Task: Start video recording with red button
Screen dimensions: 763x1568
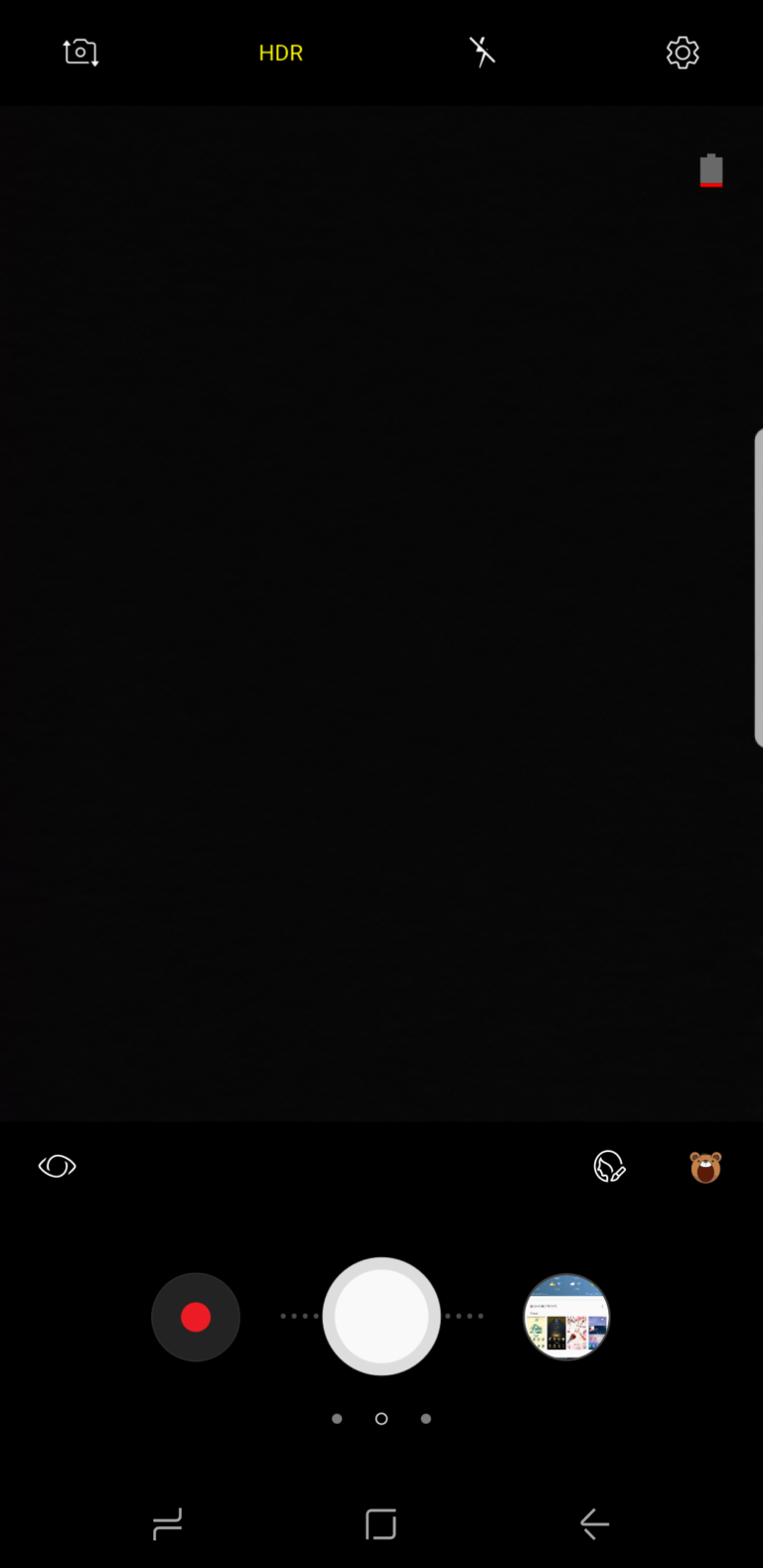Action: [196, 1317]
